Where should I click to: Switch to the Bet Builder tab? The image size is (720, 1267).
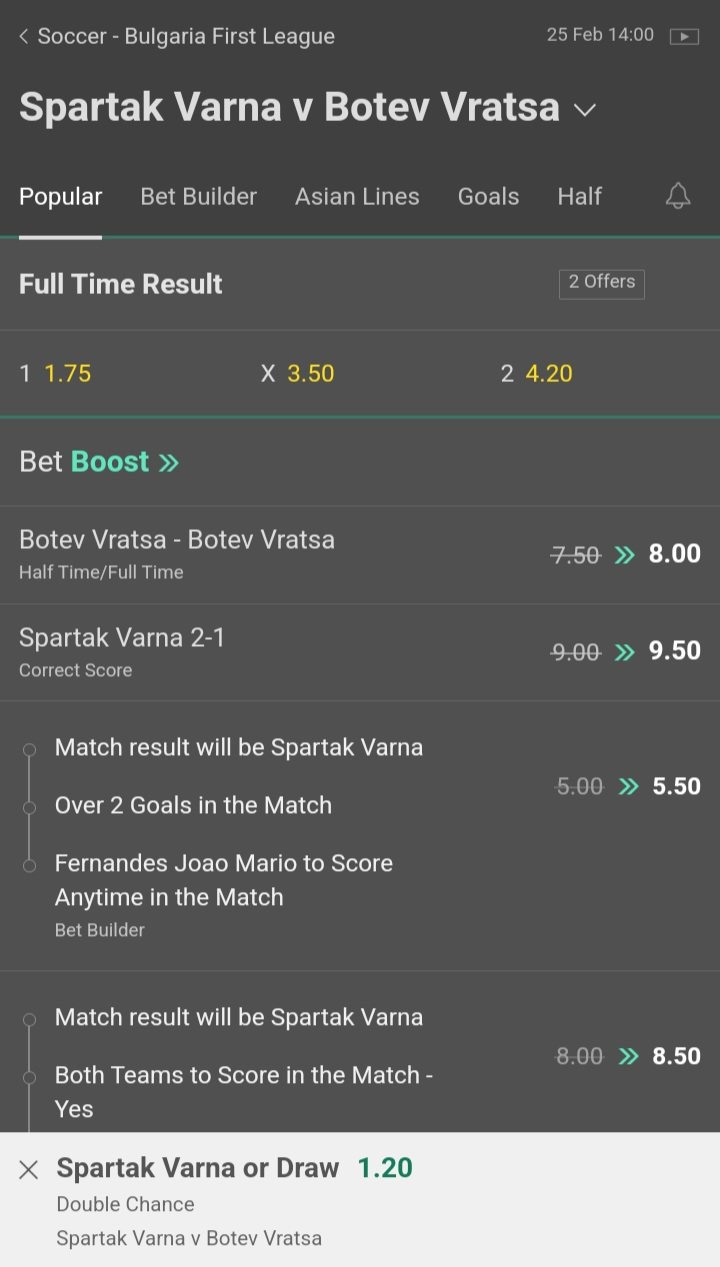click(x=199, y=196)
